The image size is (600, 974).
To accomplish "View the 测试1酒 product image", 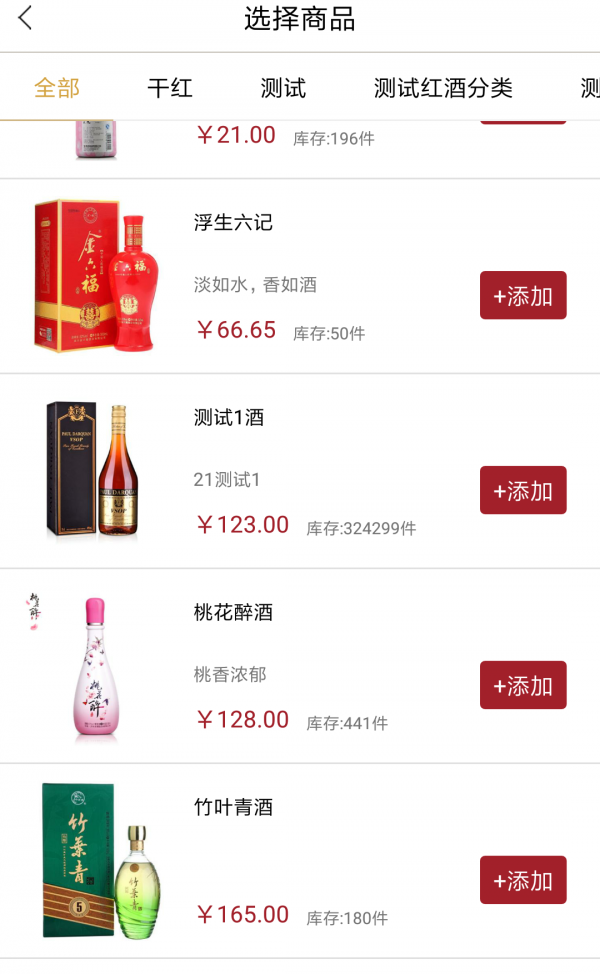I will tap(93, 470).
